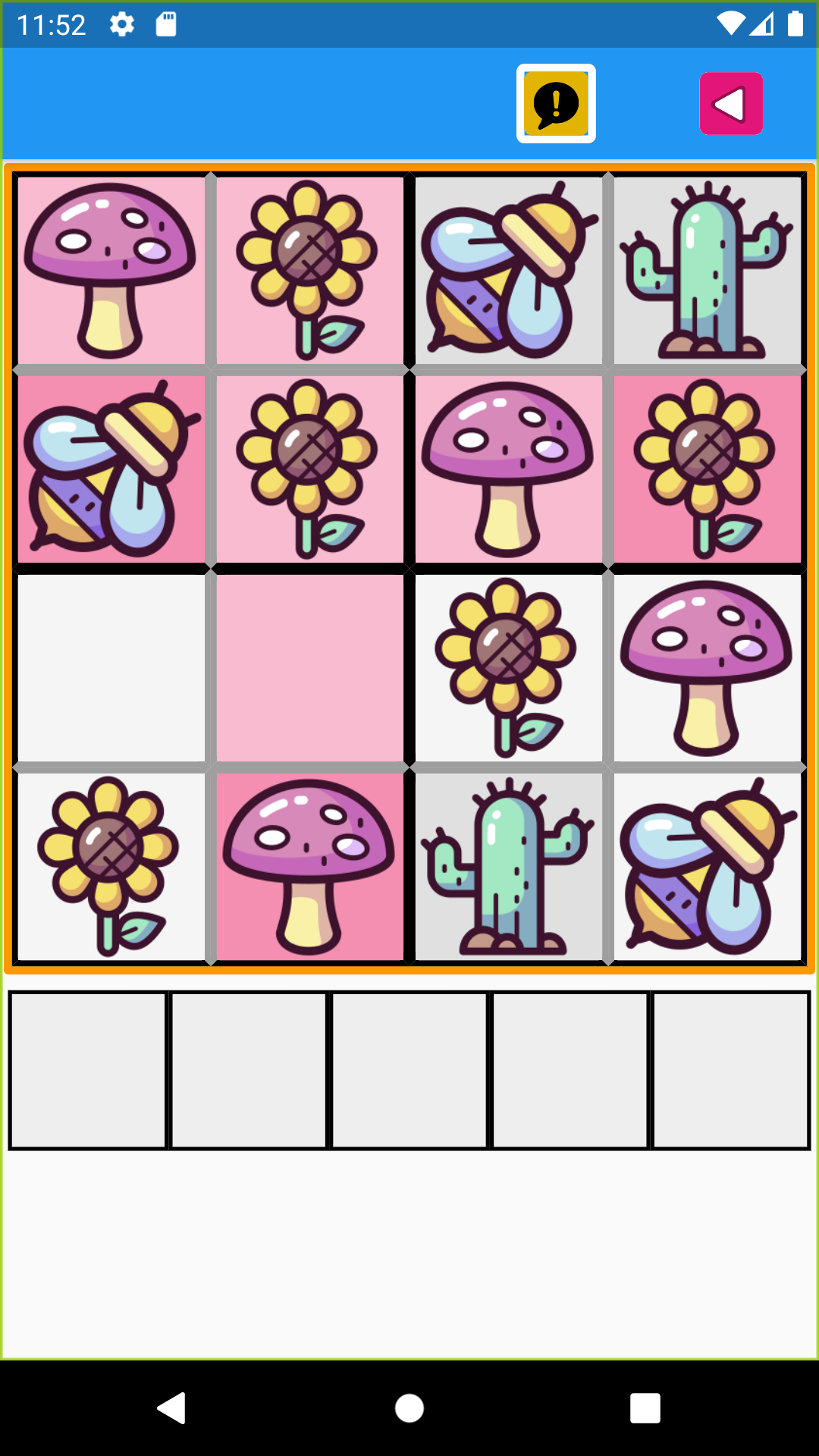Image resolution: width=819 pixels, height=1456 pixels.
Task: Tap the pink back arrow button
Action: 730,103
